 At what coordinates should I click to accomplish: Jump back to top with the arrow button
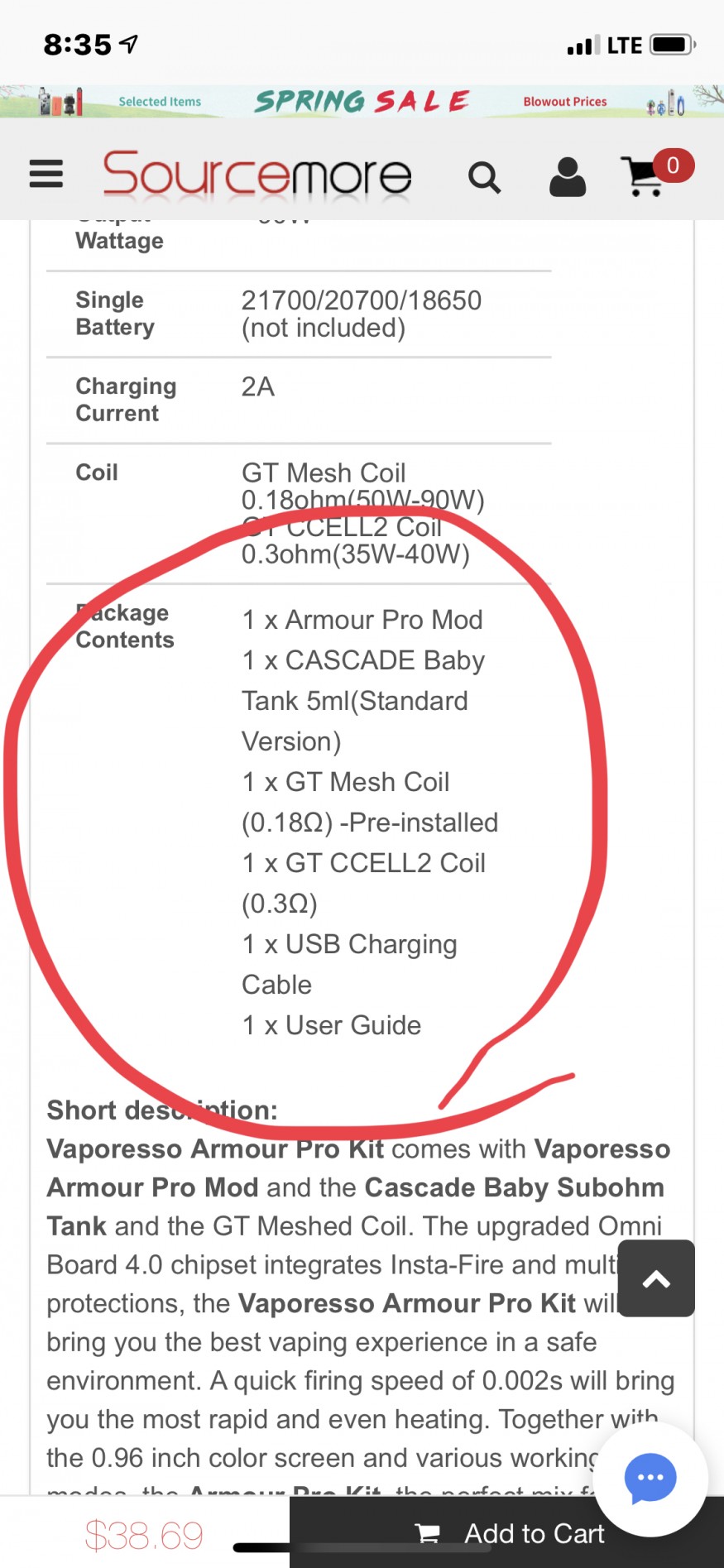[x=656, y=1278]
